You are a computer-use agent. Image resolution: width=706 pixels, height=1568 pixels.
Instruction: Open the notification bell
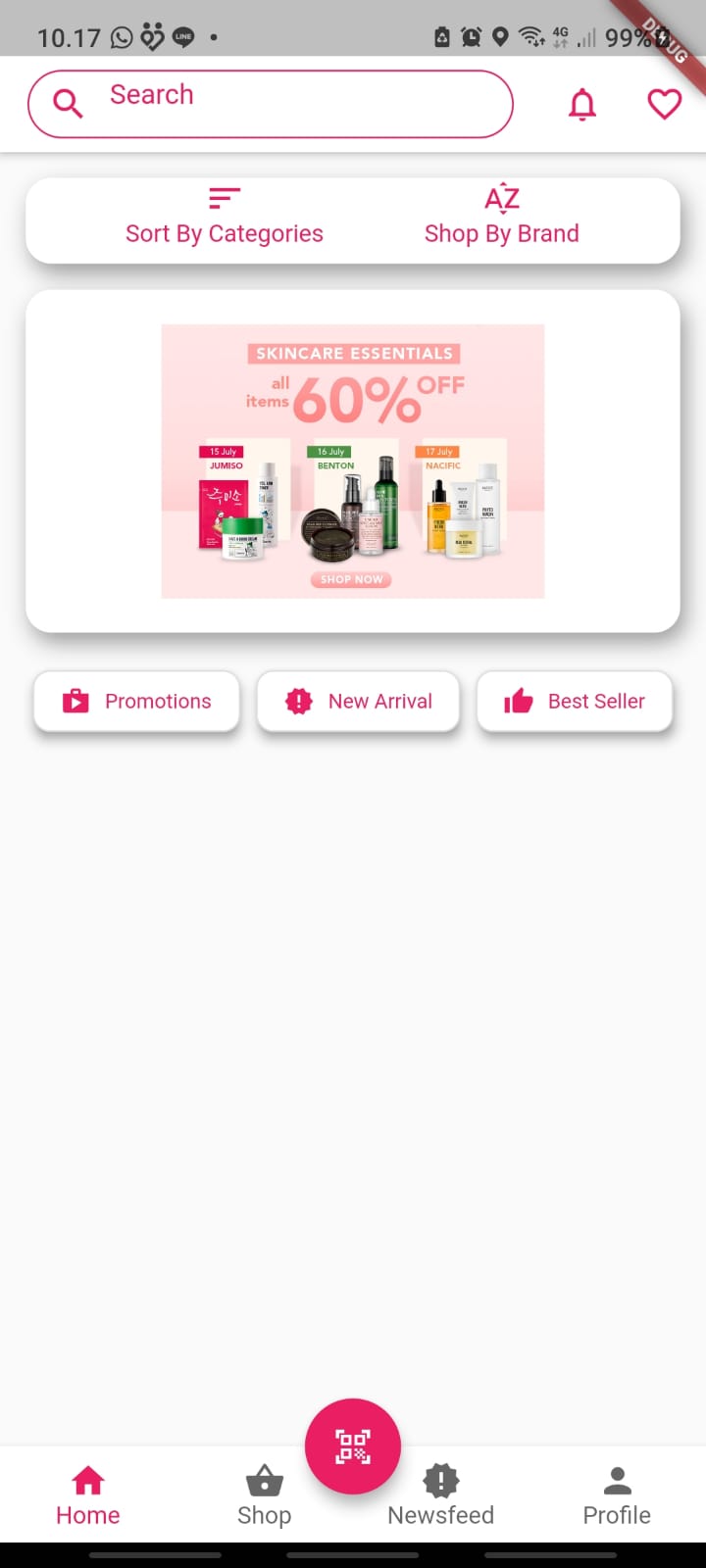click(581, 104)
